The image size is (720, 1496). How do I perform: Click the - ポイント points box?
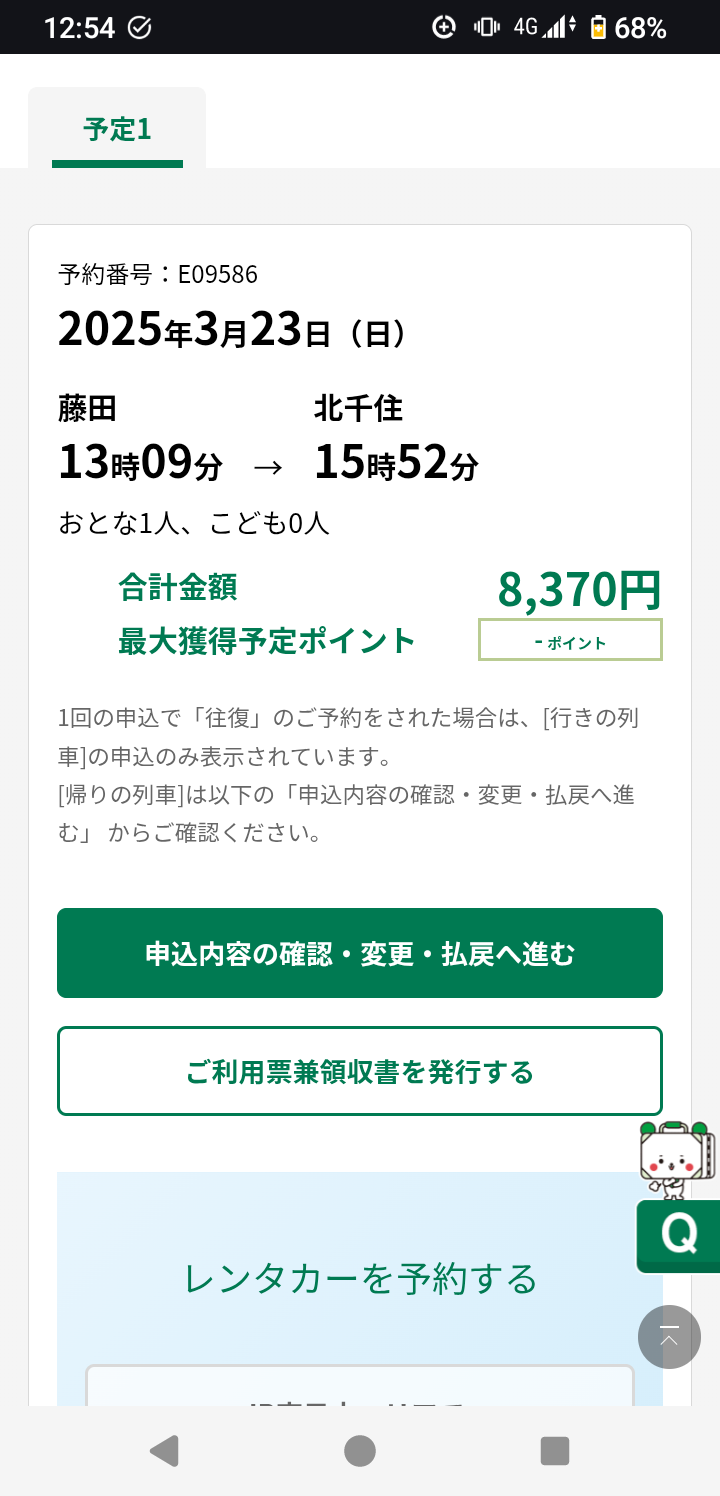570,640
